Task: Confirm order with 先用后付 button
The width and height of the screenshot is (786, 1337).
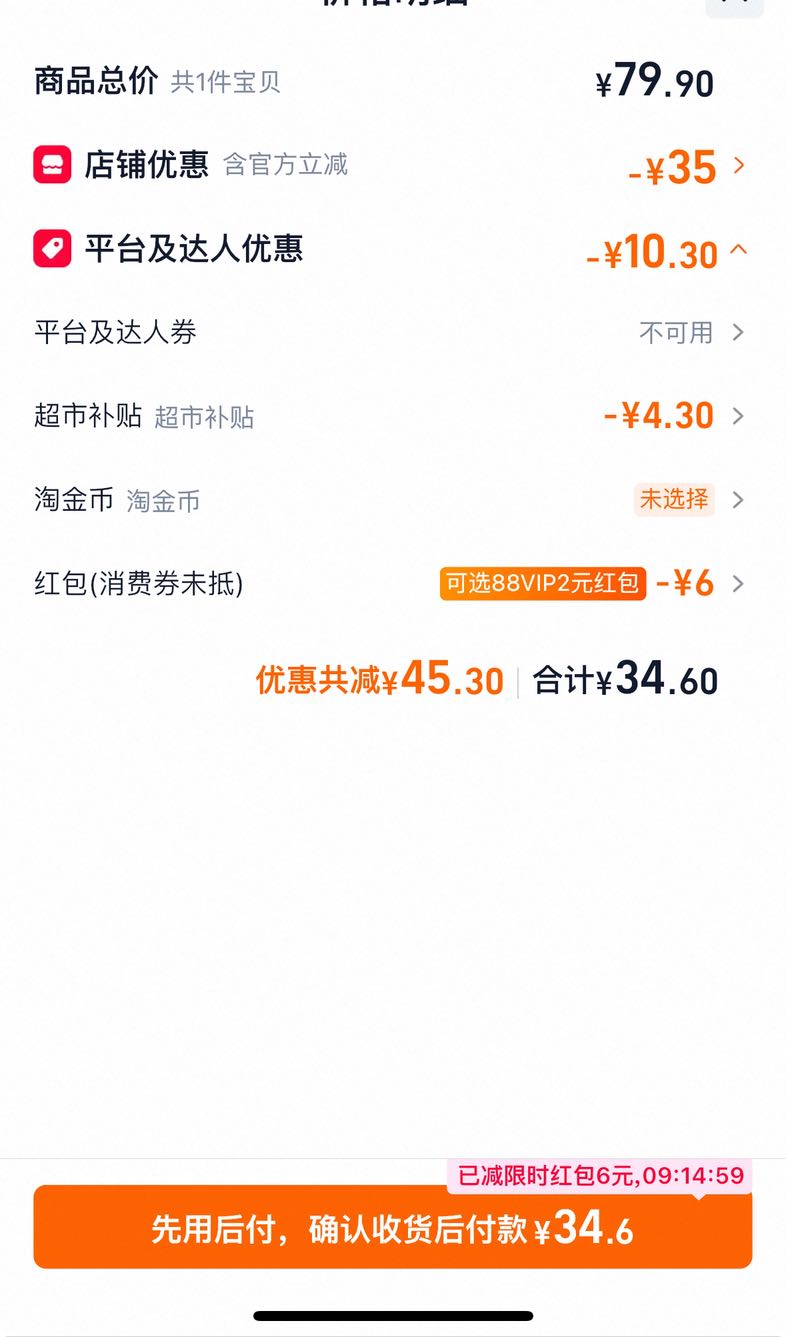Action: 393,1227
